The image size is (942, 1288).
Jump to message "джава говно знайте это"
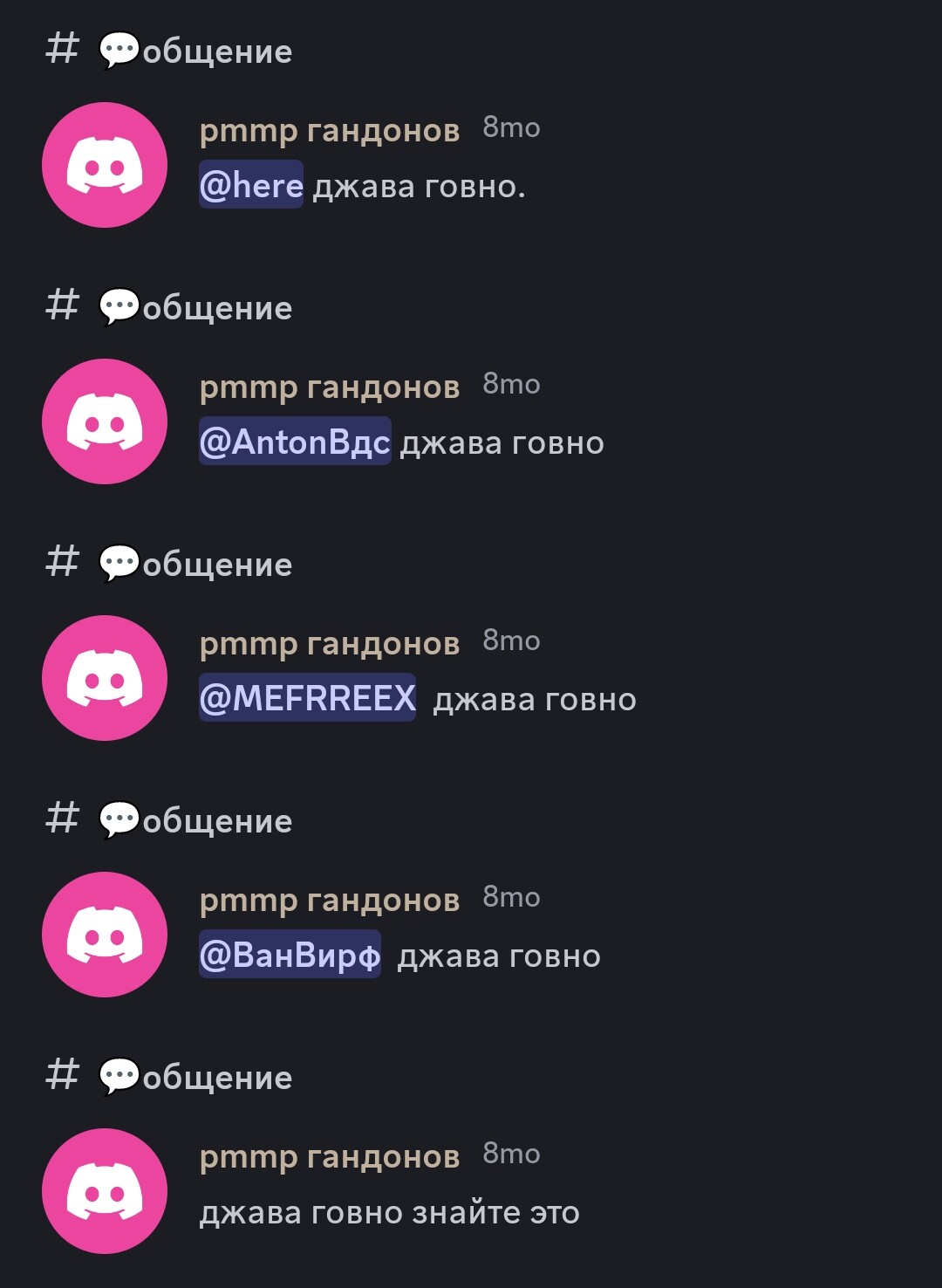tap(389, 1212)
